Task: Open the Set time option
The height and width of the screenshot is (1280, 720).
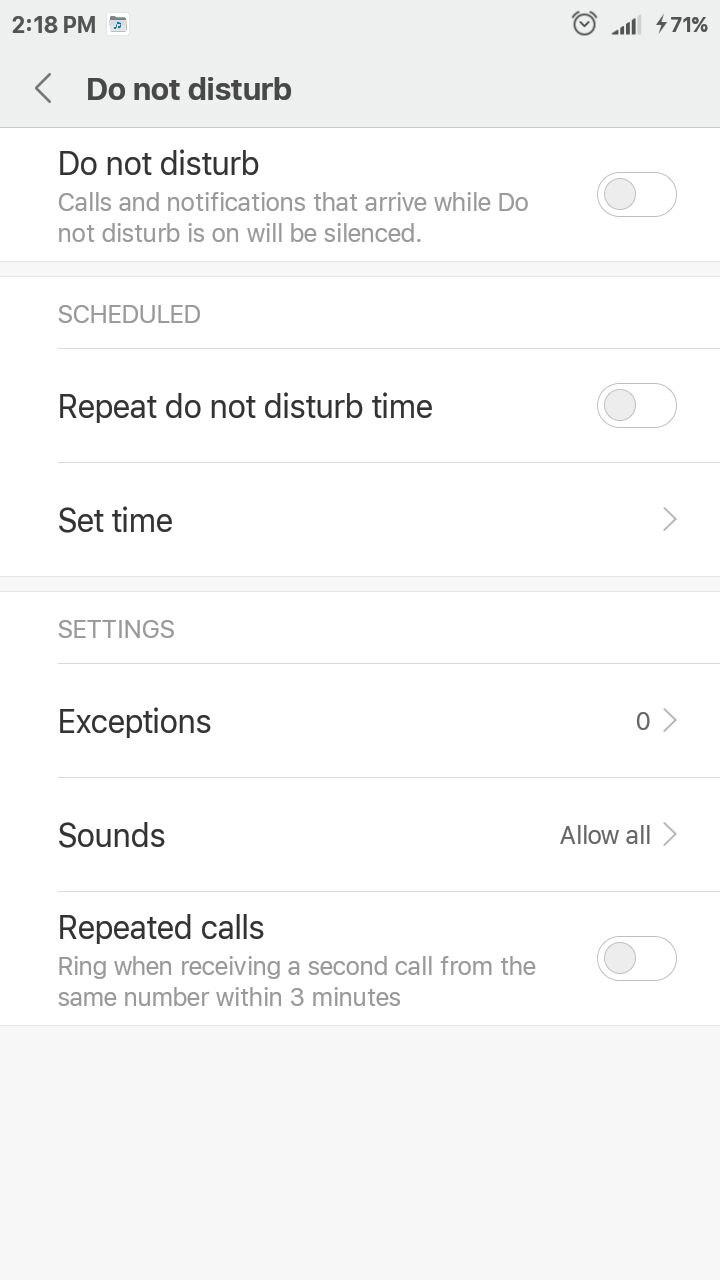Action: pos(360,520)
